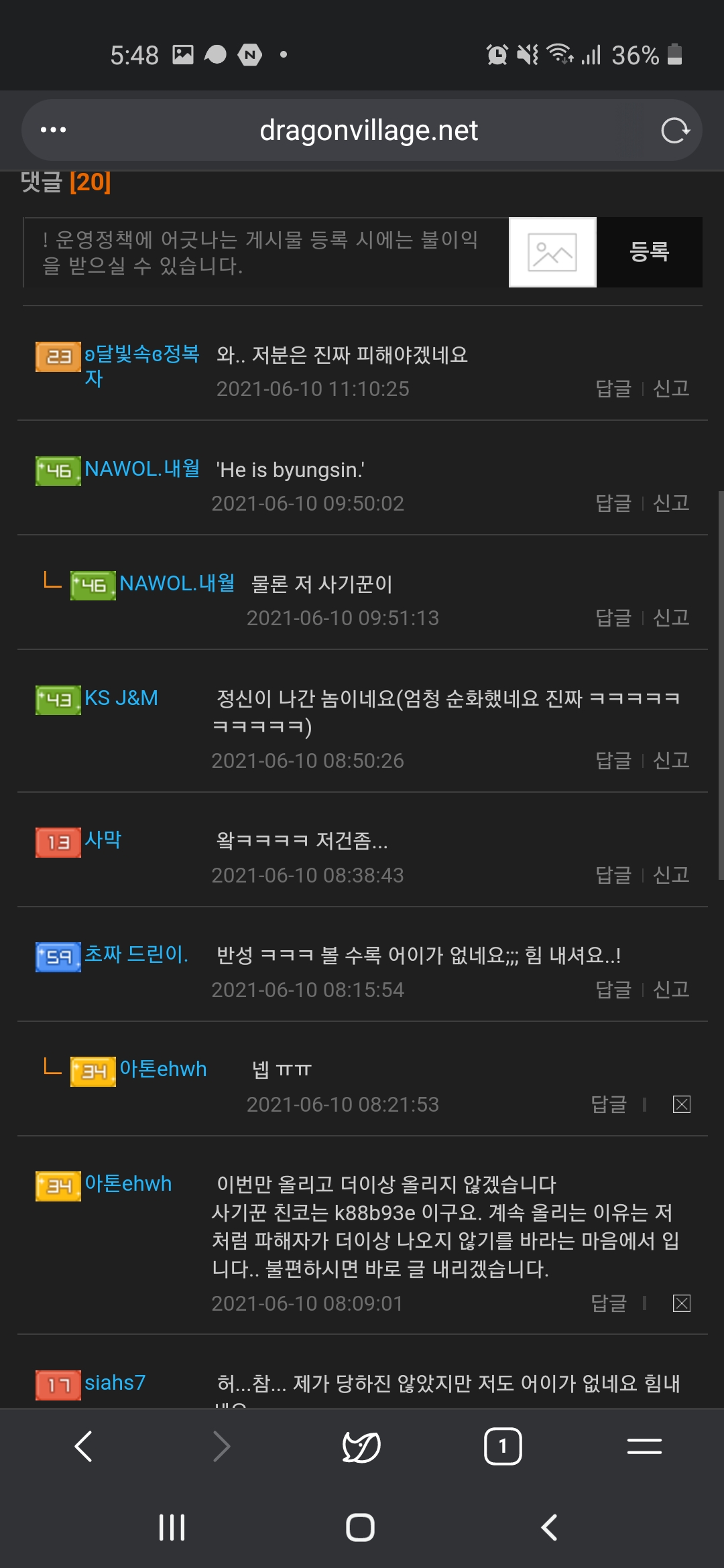724x1568 pixels.
Task: Open the browser tabs switcher
Action: click(502, 1446)
